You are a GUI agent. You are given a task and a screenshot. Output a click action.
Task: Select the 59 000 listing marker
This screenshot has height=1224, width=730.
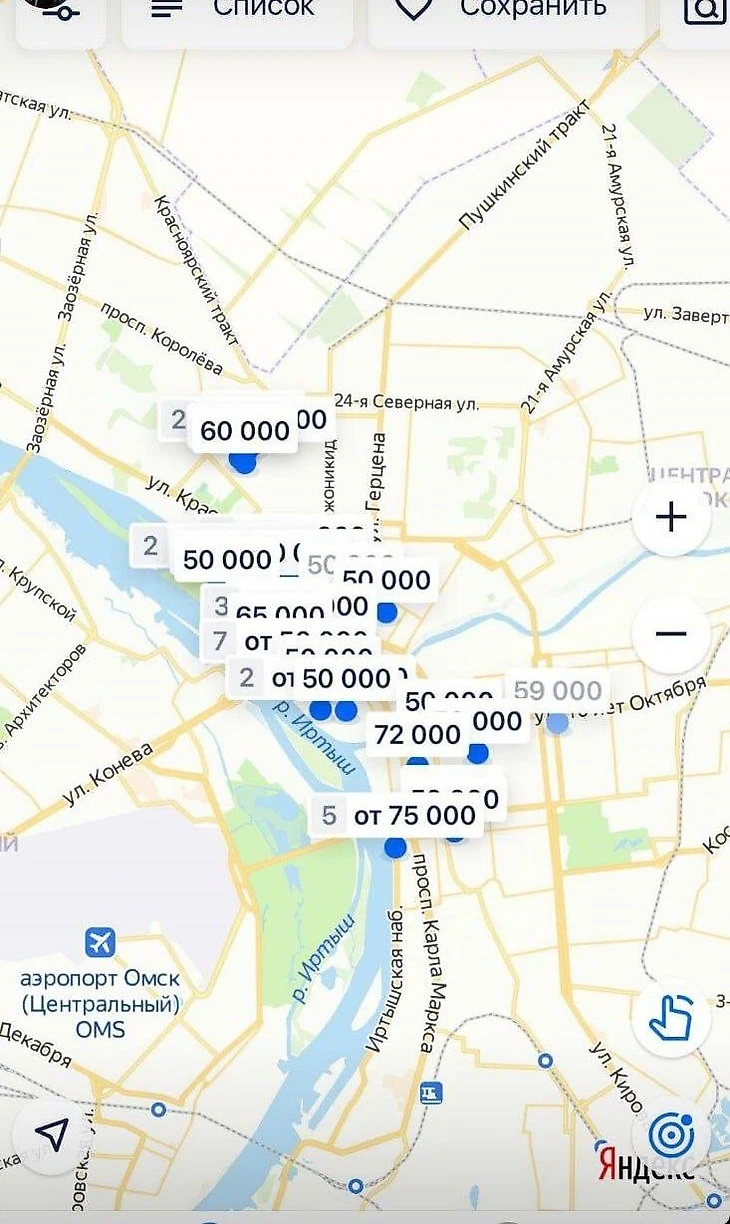(x=558, y=691)
